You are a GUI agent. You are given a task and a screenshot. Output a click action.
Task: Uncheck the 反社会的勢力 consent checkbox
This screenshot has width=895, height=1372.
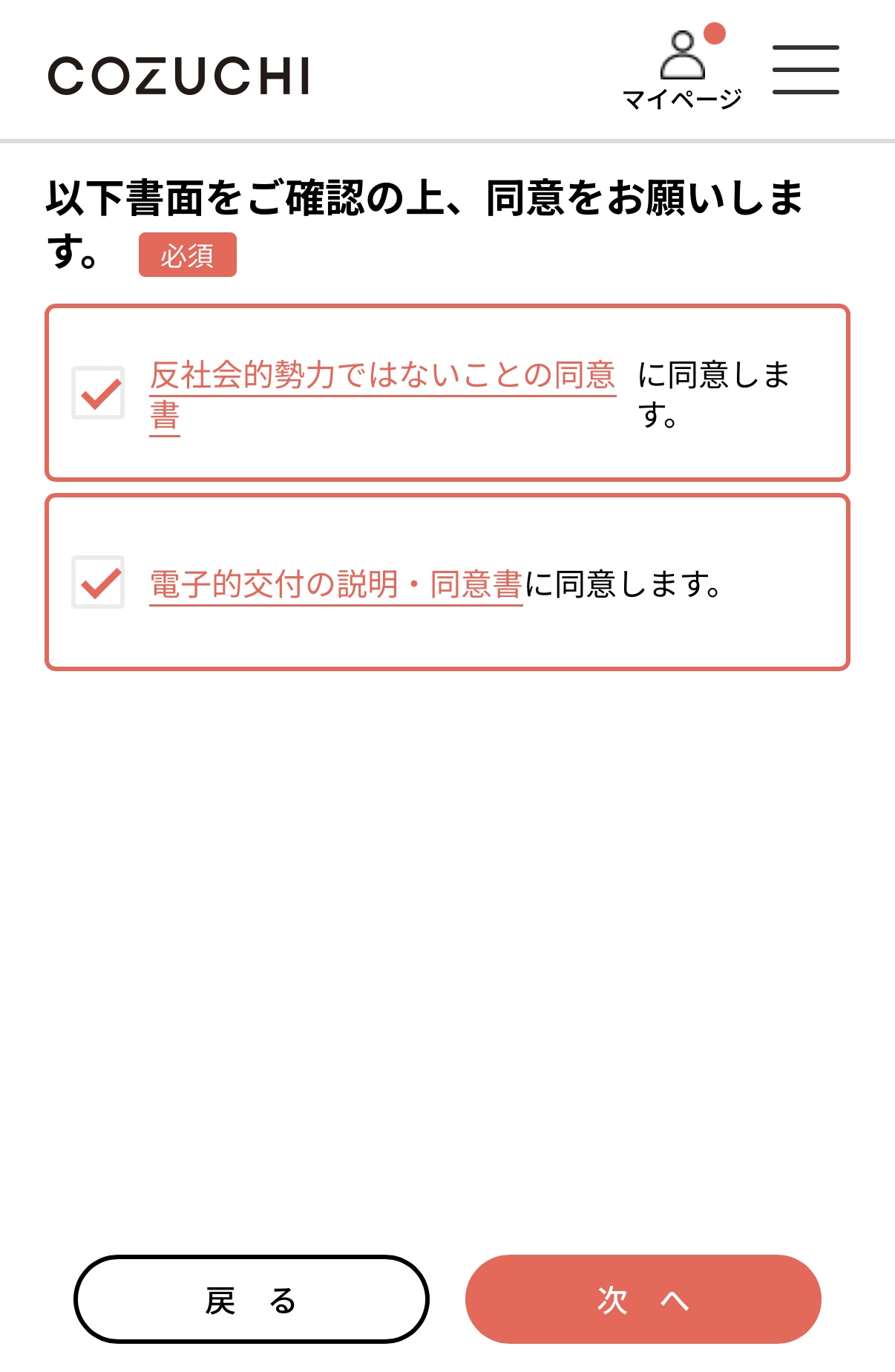98,393
